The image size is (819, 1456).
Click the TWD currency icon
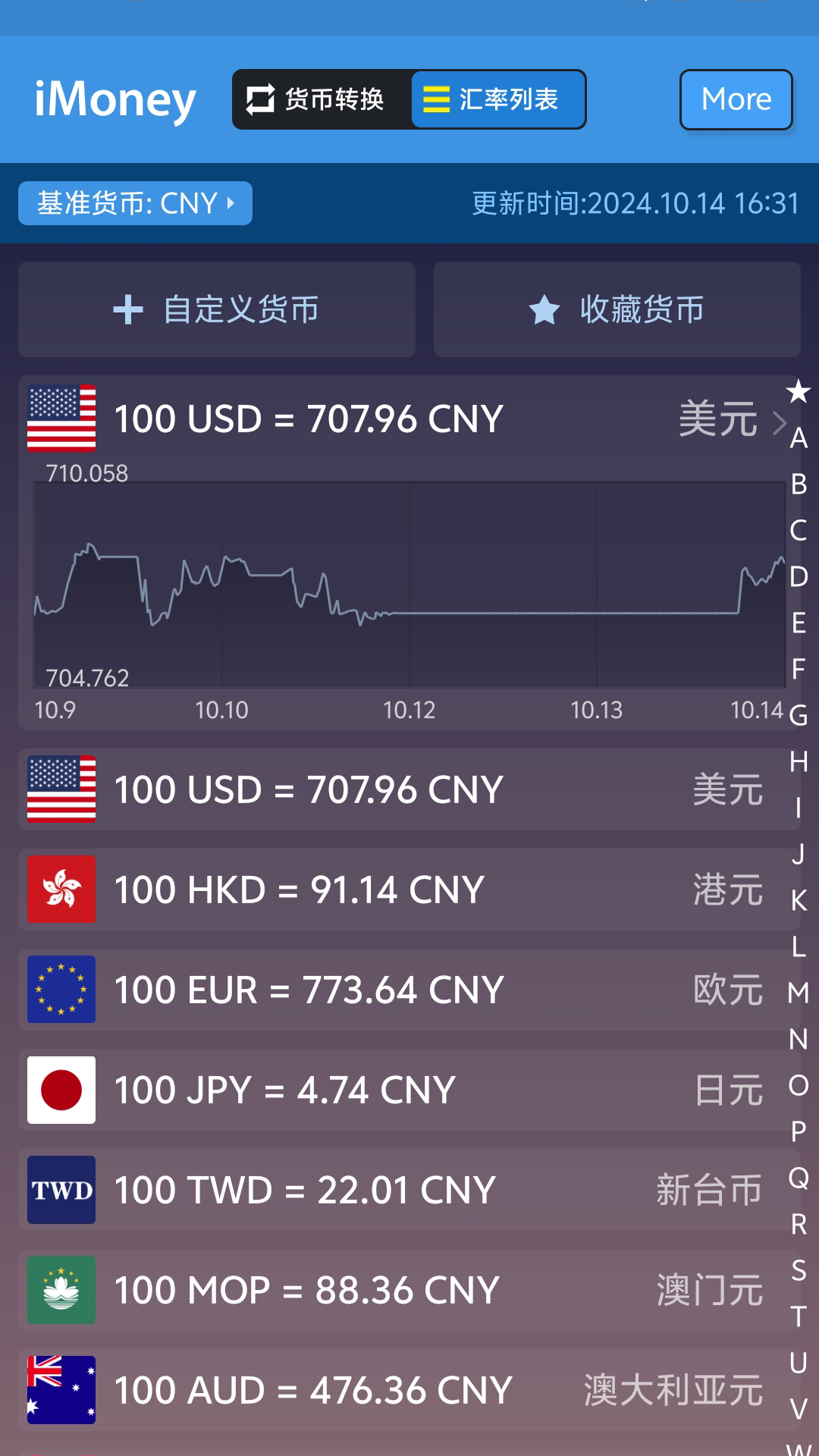click(61, 1190)
